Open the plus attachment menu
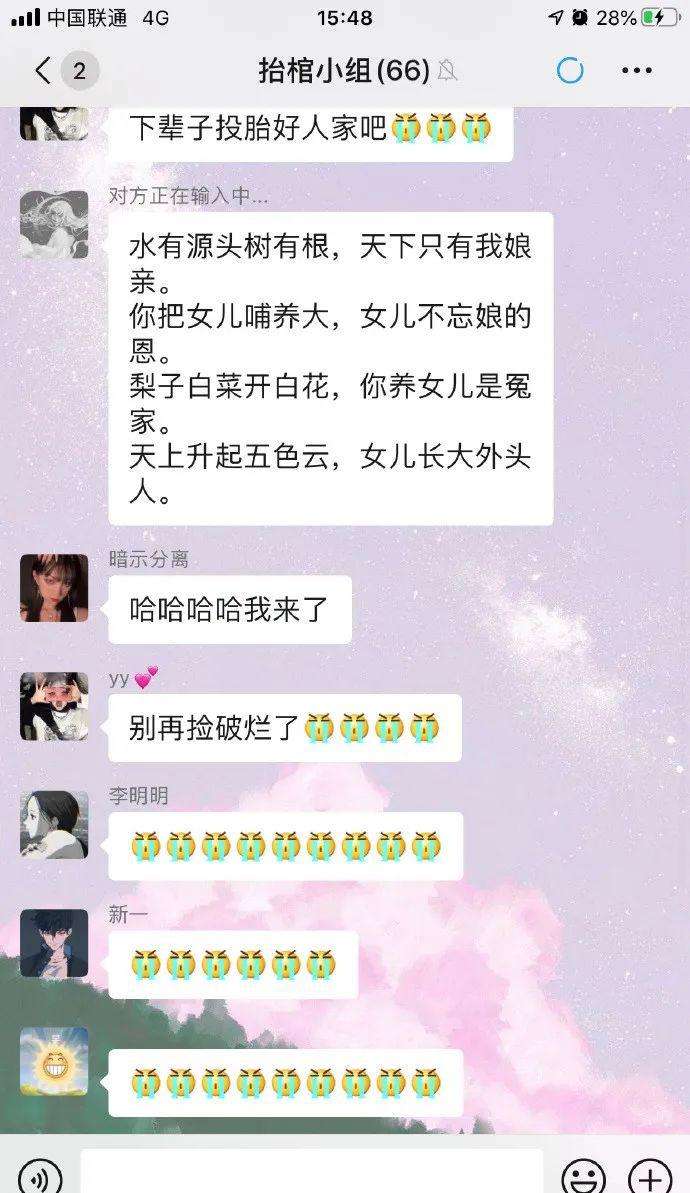 (650, 1178)
